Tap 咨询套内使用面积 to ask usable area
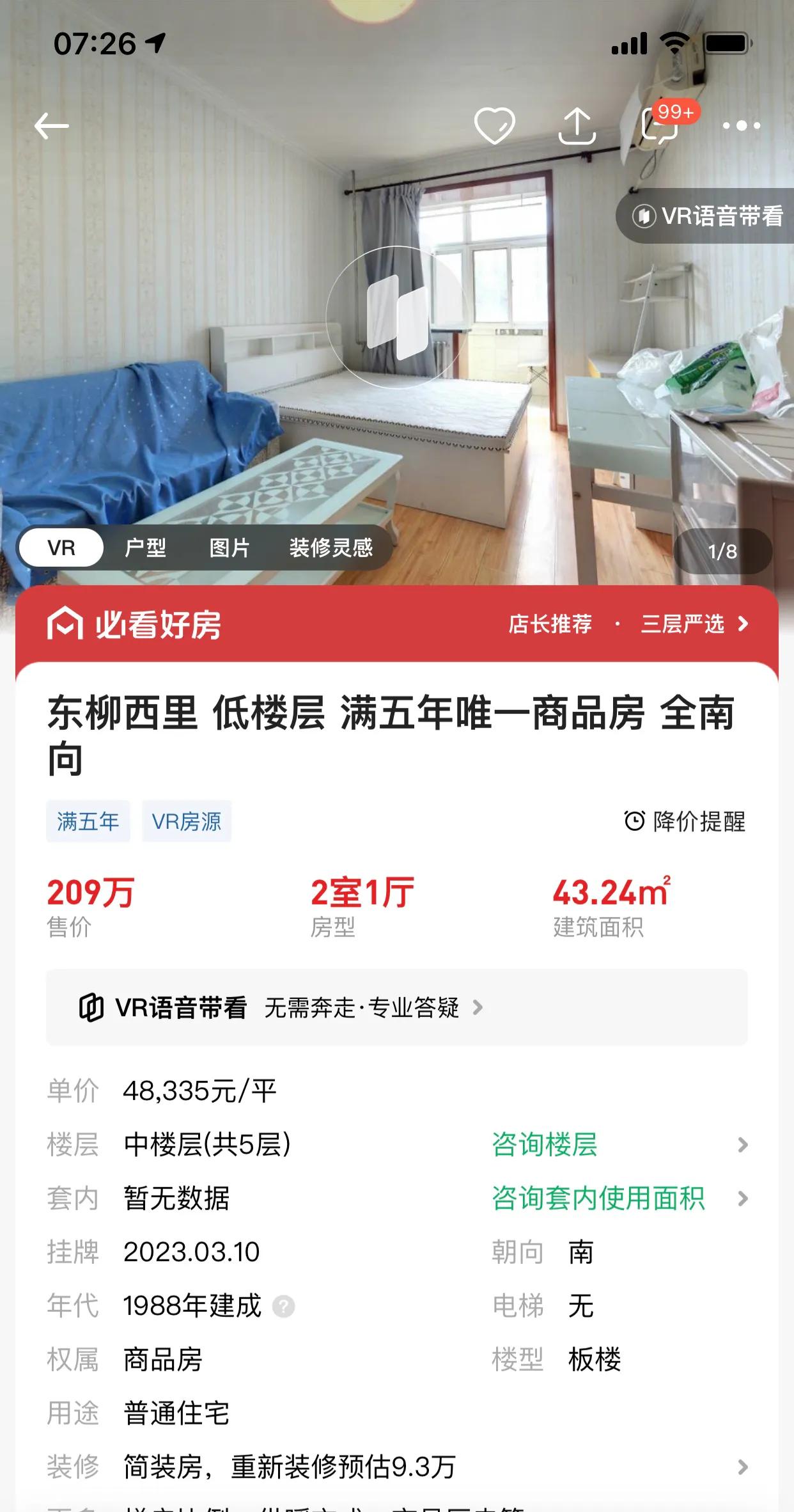This screenshot has height=1512, width=794. (598, 1199)
